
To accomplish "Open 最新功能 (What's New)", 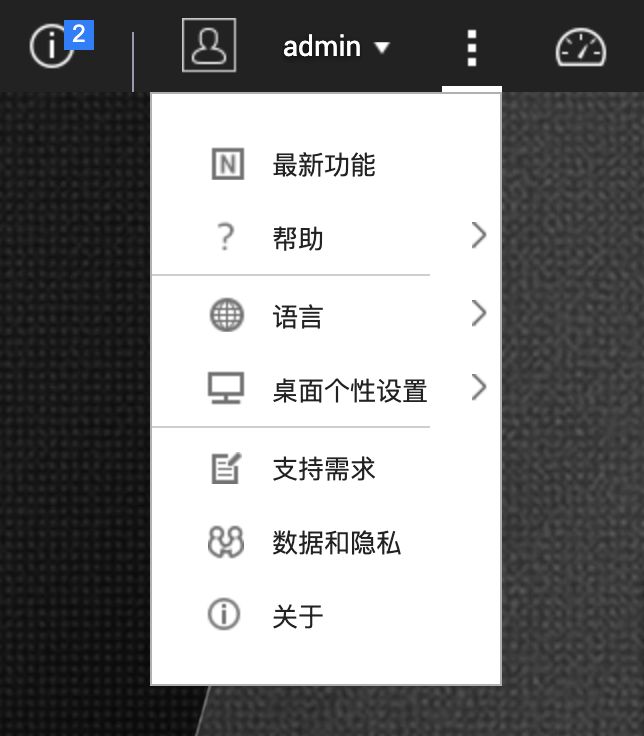I will tap(323, 165).
